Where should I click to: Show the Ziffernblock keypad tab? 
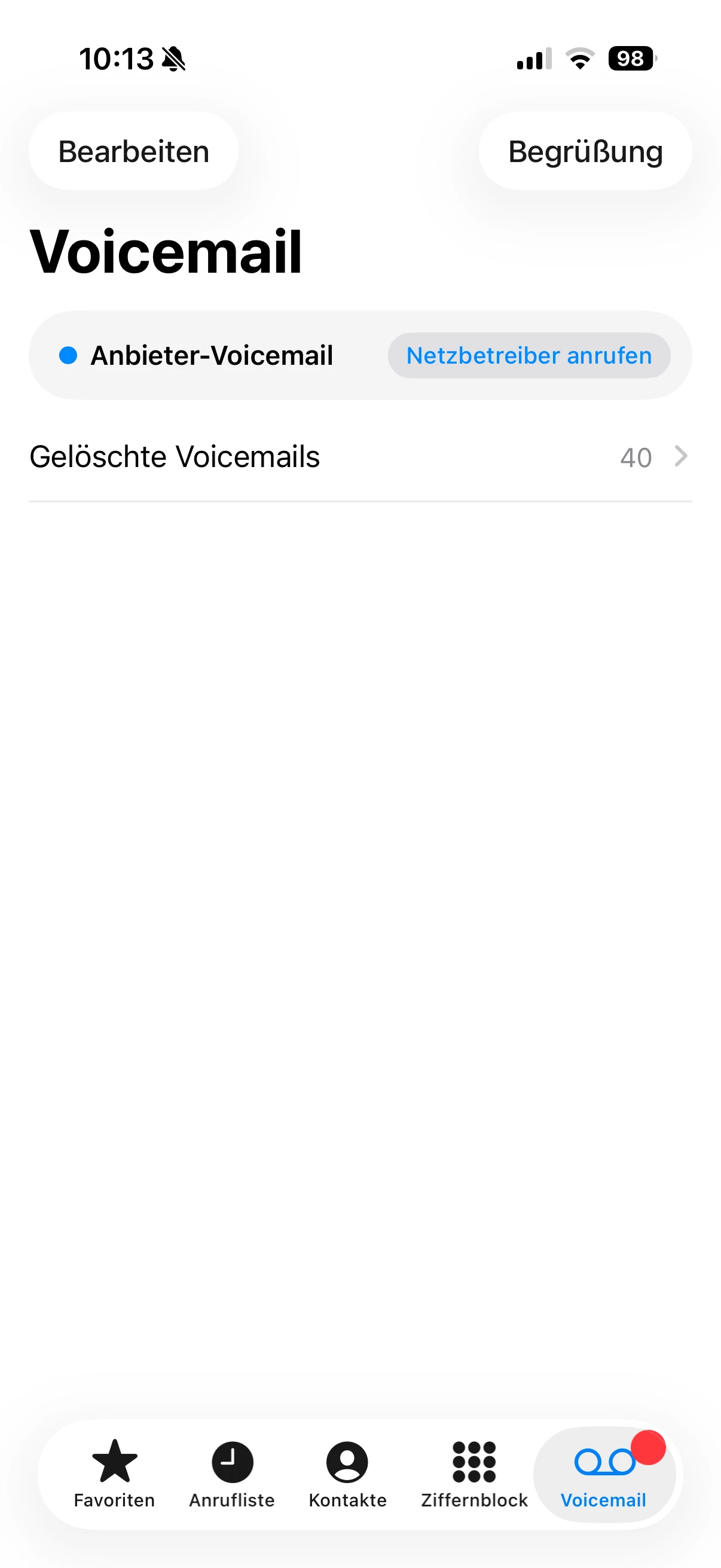(474, 1473)
